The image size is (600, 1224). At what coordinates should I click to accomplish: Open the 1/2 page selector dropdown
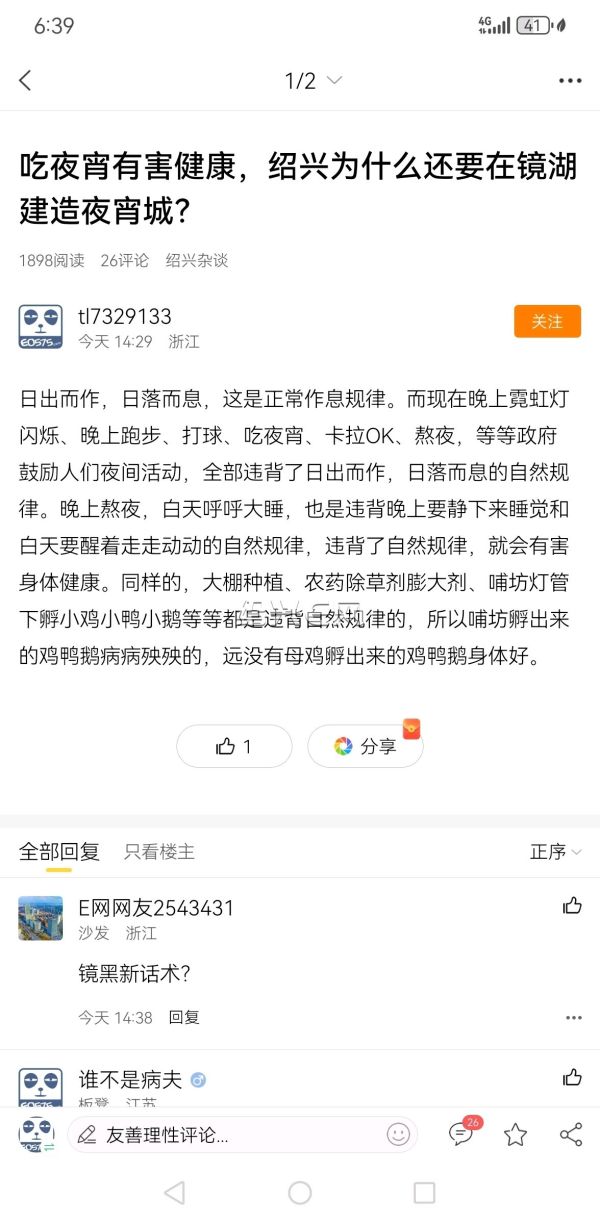pos(313,81)
